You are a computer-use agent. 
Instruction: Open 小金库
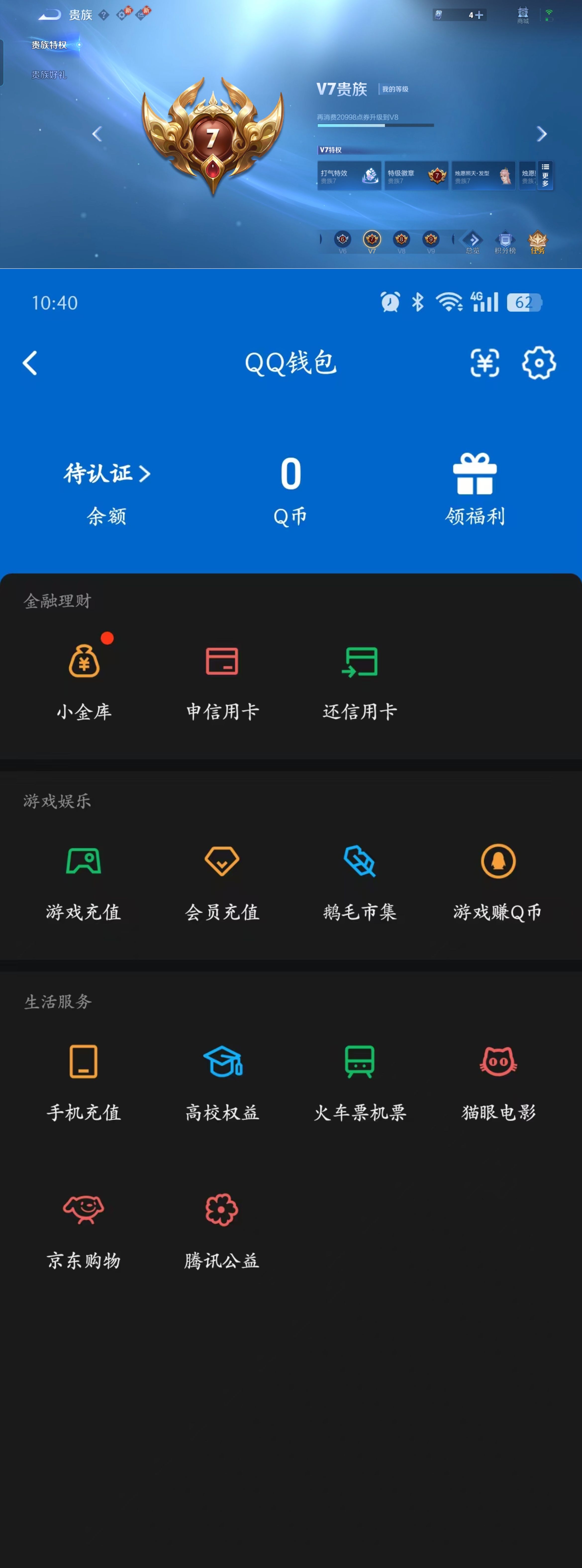(x=84, y=682)
